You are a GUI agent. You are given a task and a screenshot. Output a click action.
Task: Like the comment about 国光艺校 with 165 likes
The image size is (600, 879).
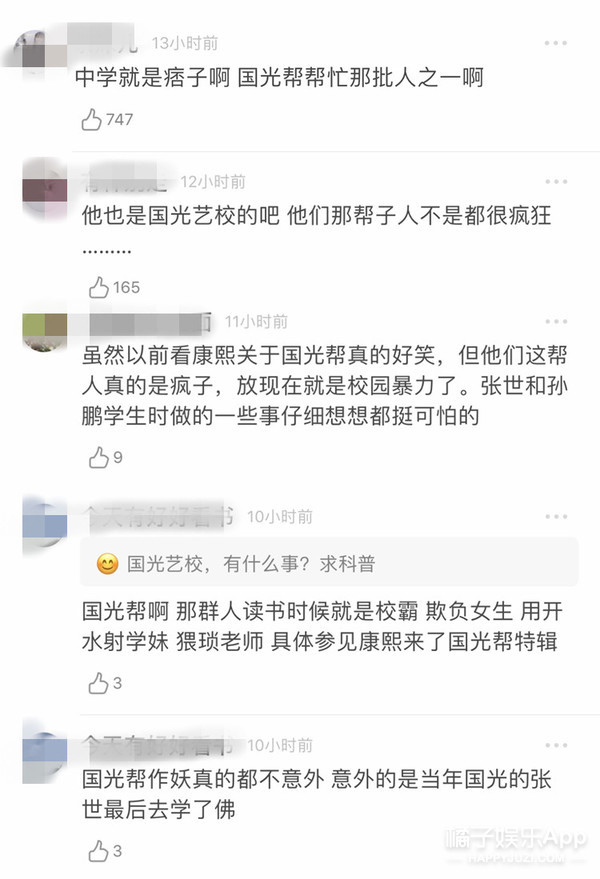[x=96, y=288]
